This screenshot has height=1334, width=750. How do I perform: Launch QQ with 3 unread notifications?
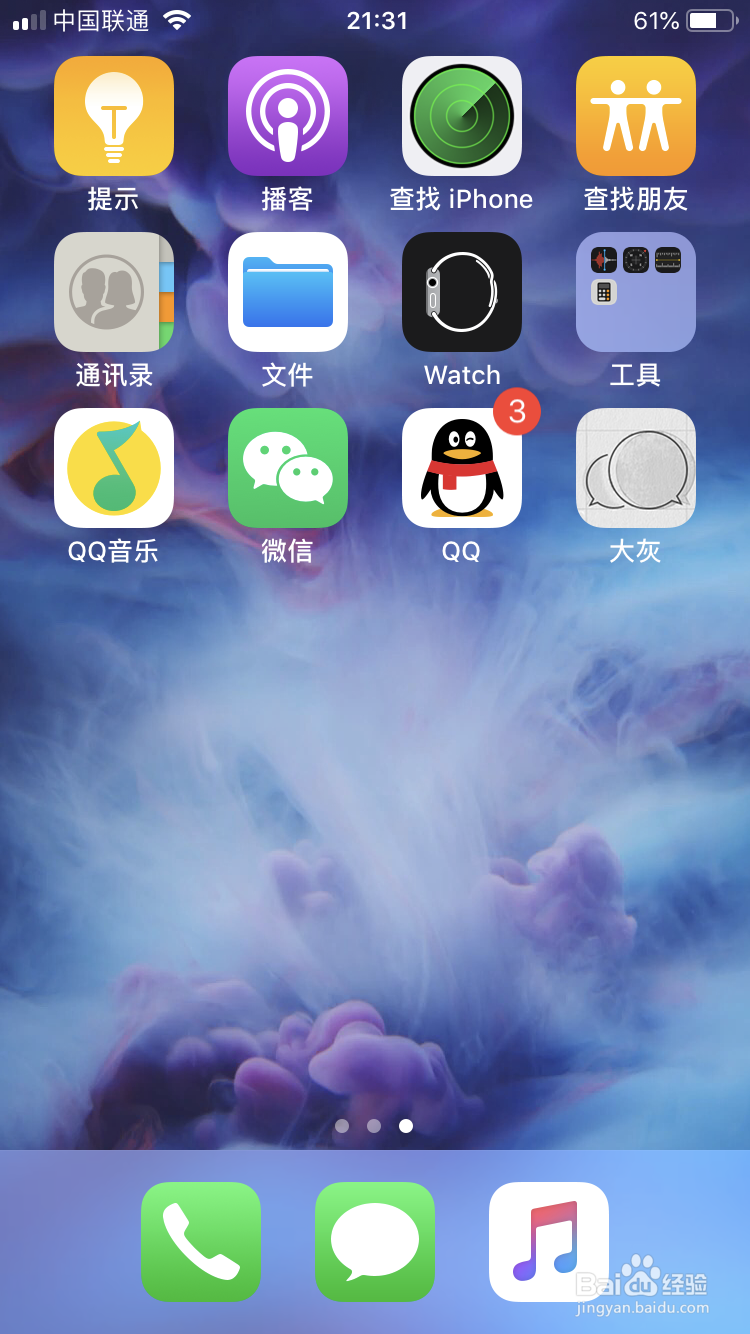pyautogui.click(x=461, y=468)
